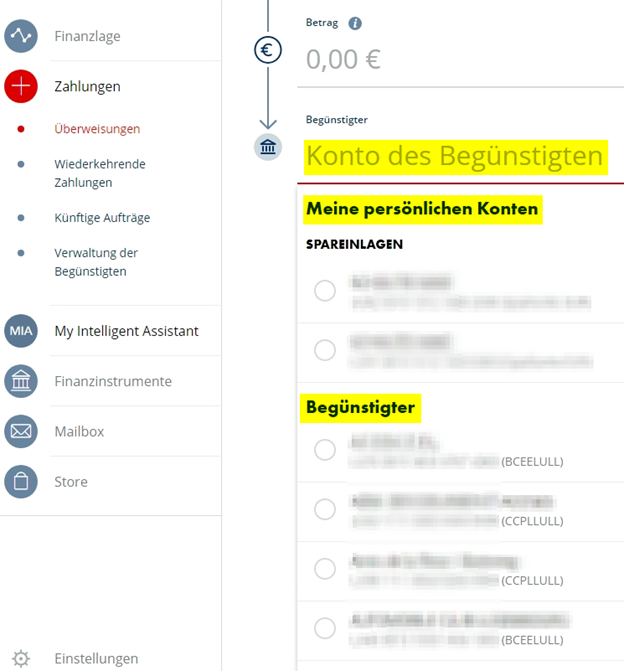Visit the Store

tap(71, 482)
